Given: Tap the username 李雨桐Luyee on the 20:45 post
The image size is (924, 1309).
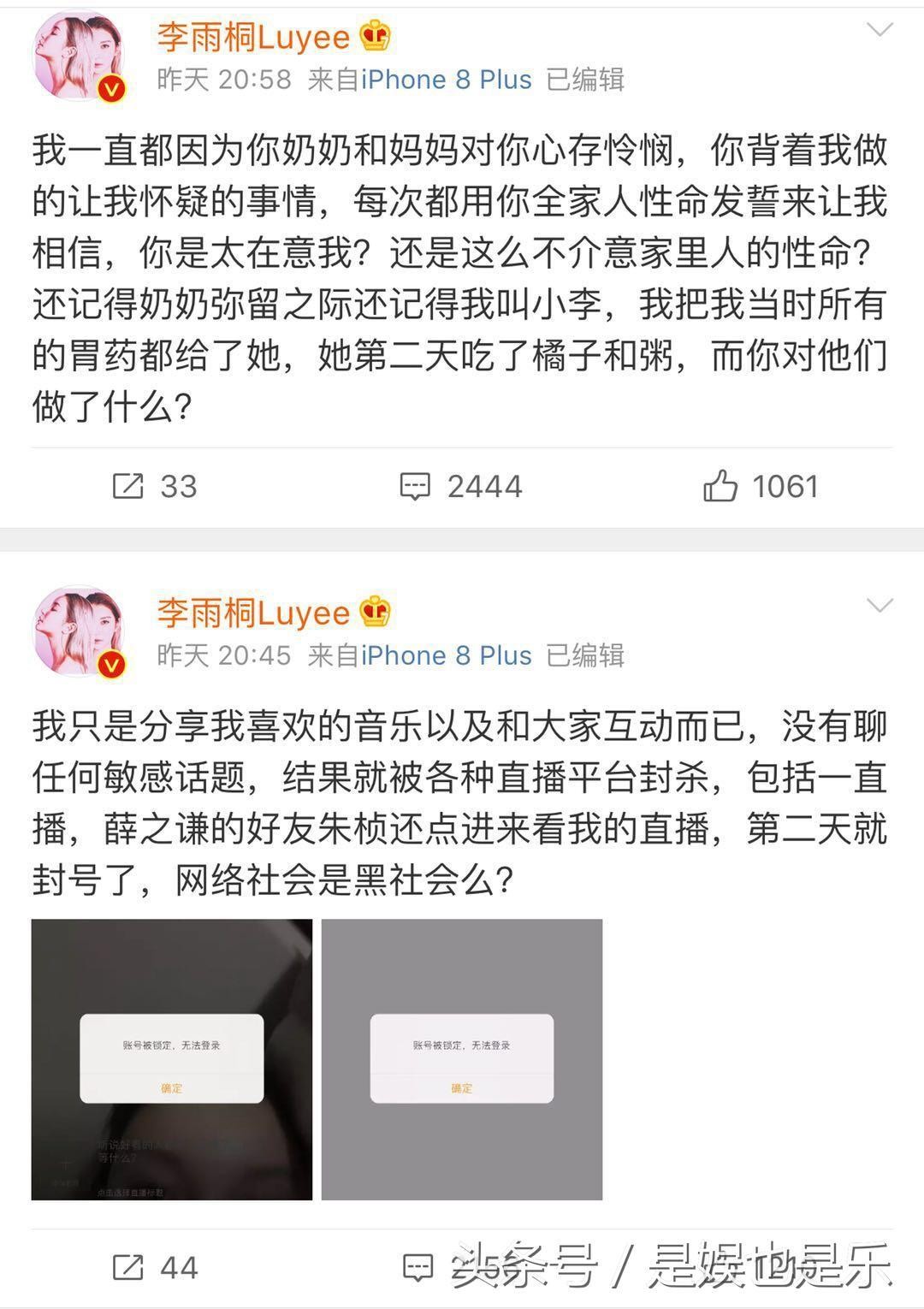Looking at the screenshot, I should pyautogui.click(x=253, y=613).
